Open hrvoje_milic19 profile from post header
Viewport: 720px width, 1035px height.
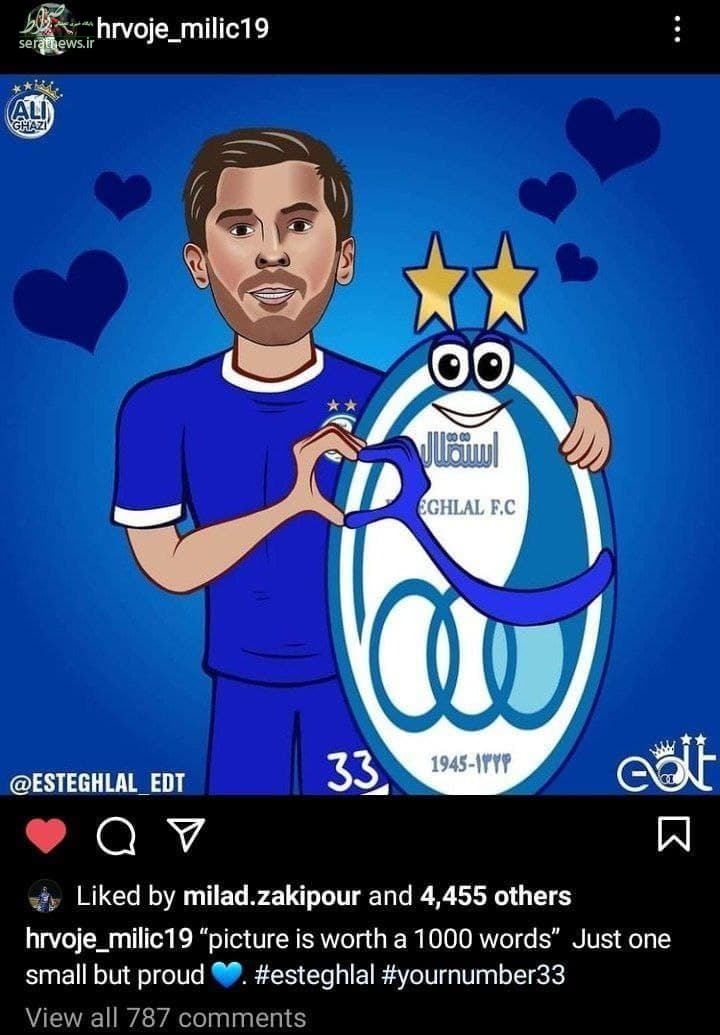tap(183, 29)
